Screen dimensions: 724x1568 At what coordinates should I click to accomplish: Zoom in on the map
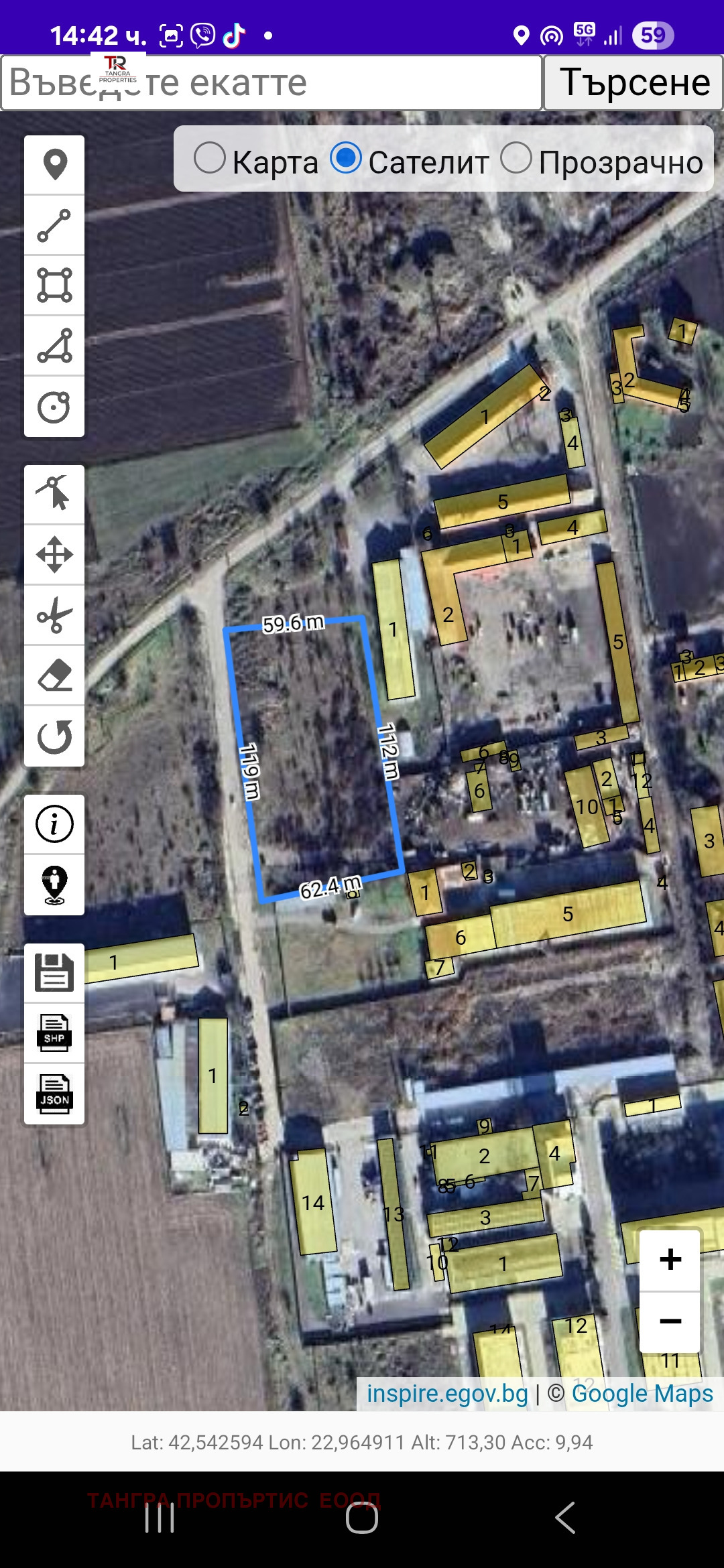click(670, 1260)
